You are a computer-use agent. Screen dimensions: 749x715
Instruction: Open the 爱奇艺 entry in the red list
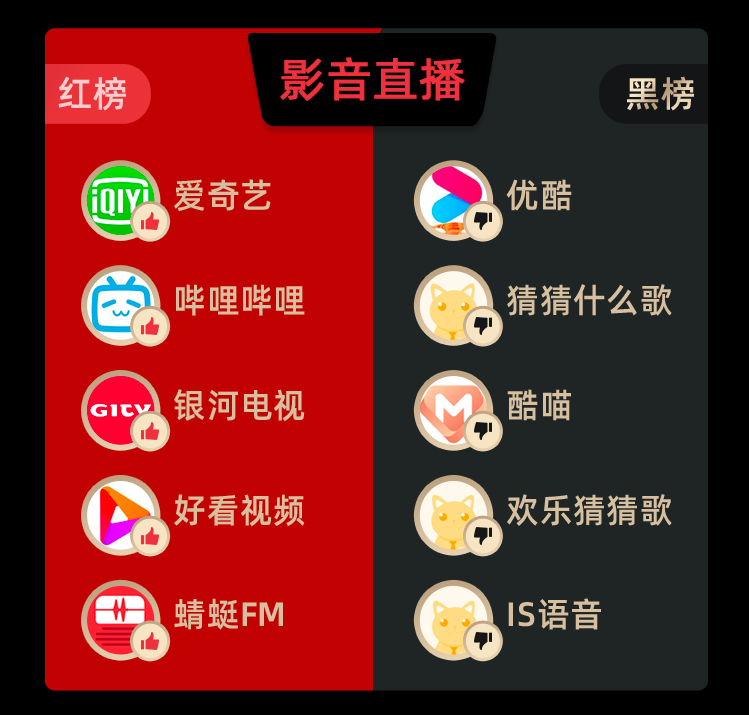point(221,196)
